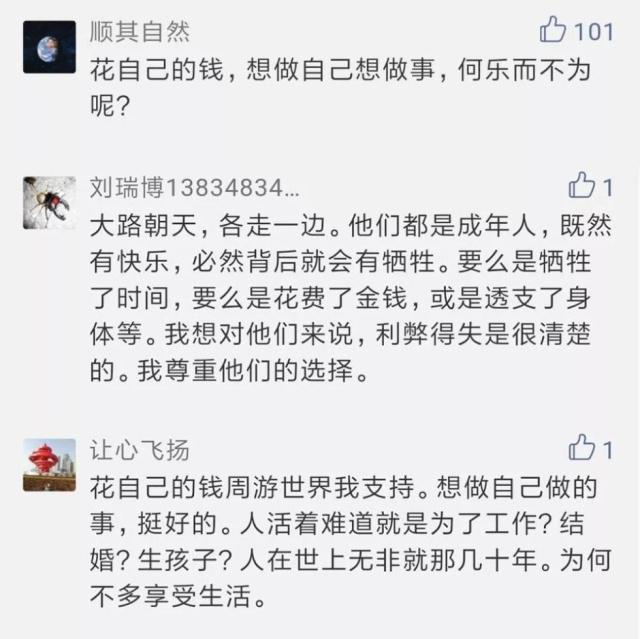Open 顺其自然's profile avatar
The width and height of the screenshot is (640, 639).
point(49,47)
